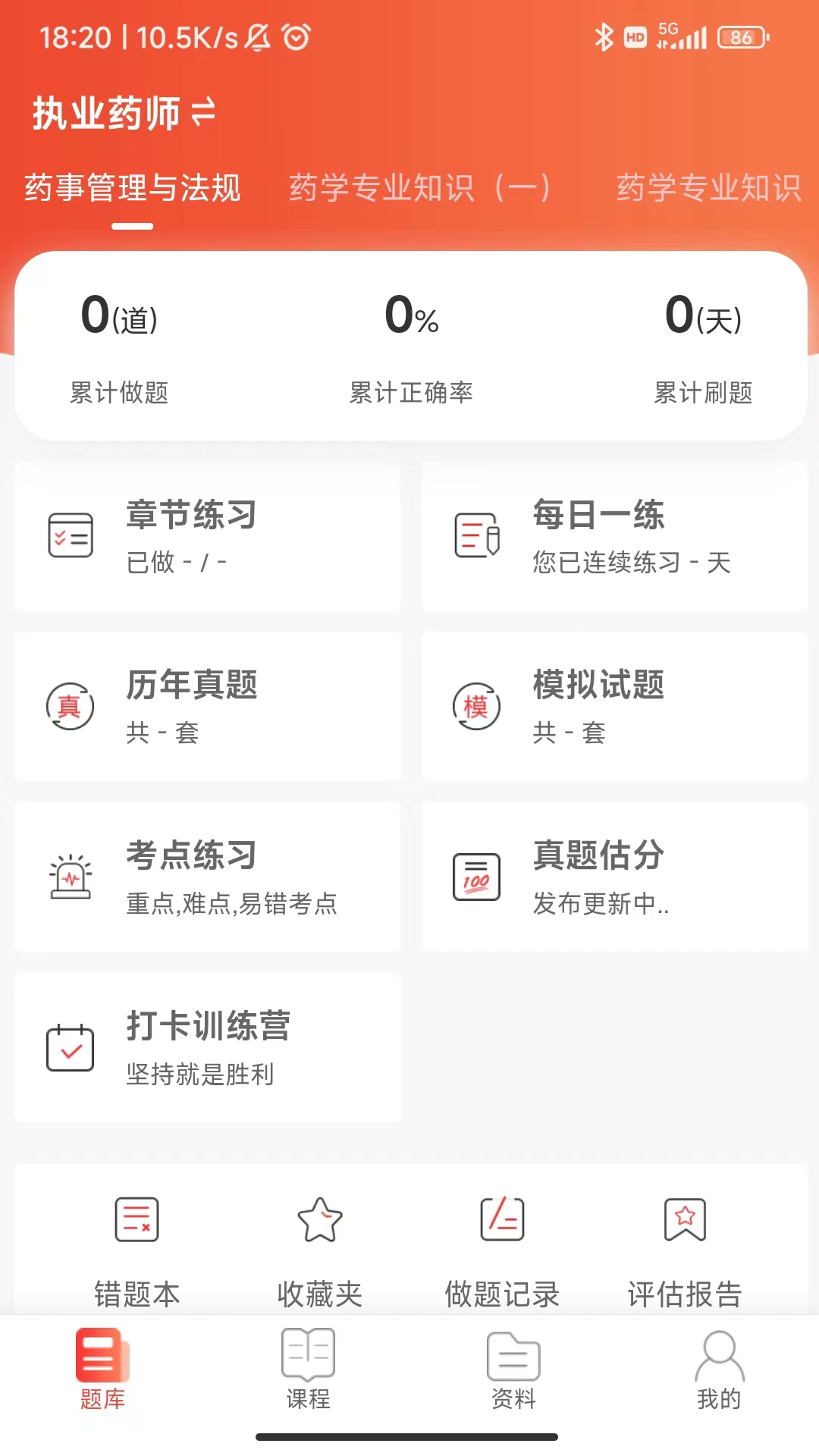The height and width of the screenshot is (1456, 819).
Task: Open 章节练习 chapter practice
Action: pyautogui.click(x=207, y=536)
